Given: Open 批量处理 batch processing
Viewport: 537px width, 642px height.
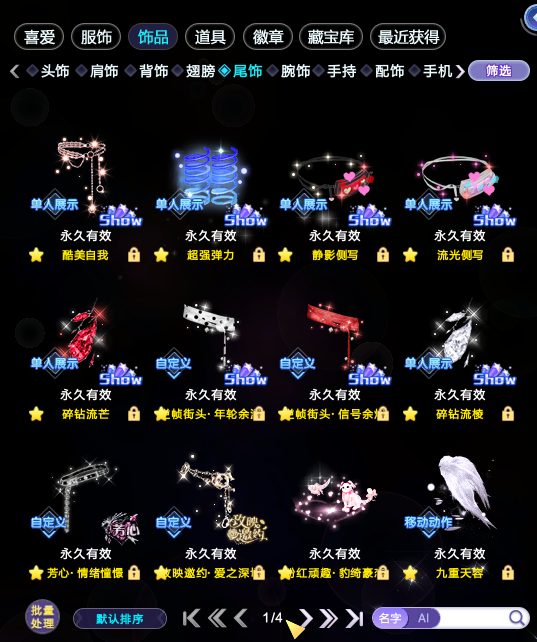Looking at the screenshot, I should coord(43,617).
